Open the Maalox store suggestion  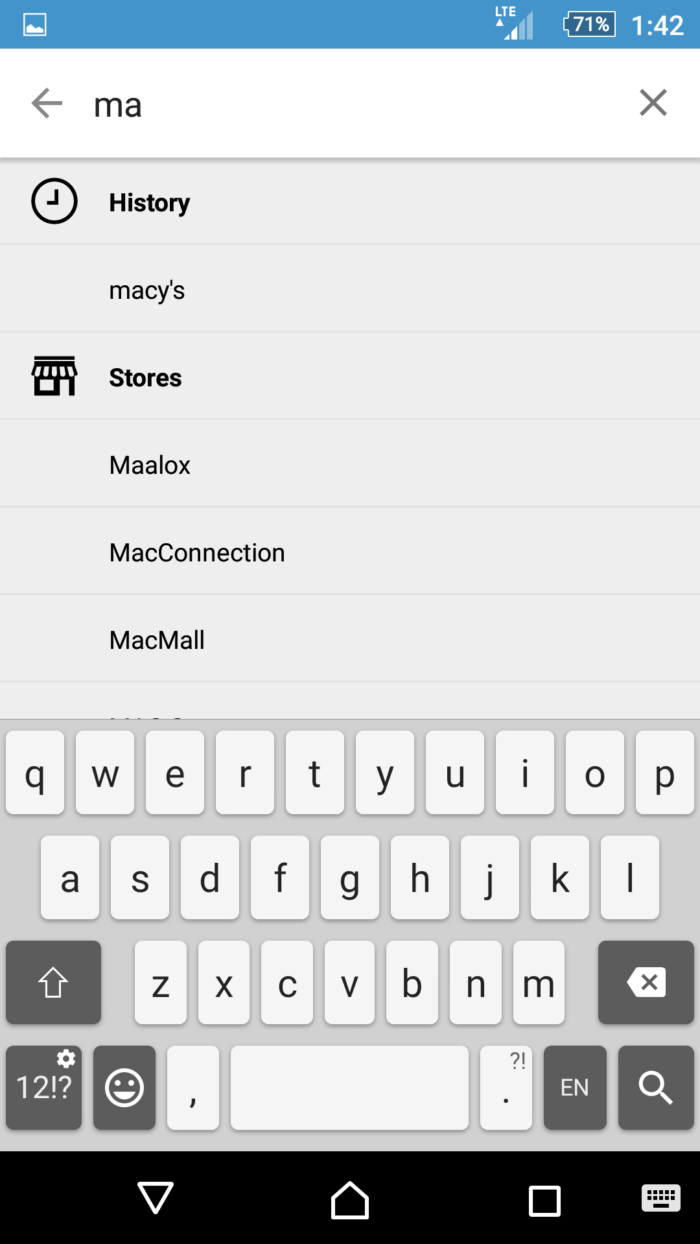[x=150, y=465]
